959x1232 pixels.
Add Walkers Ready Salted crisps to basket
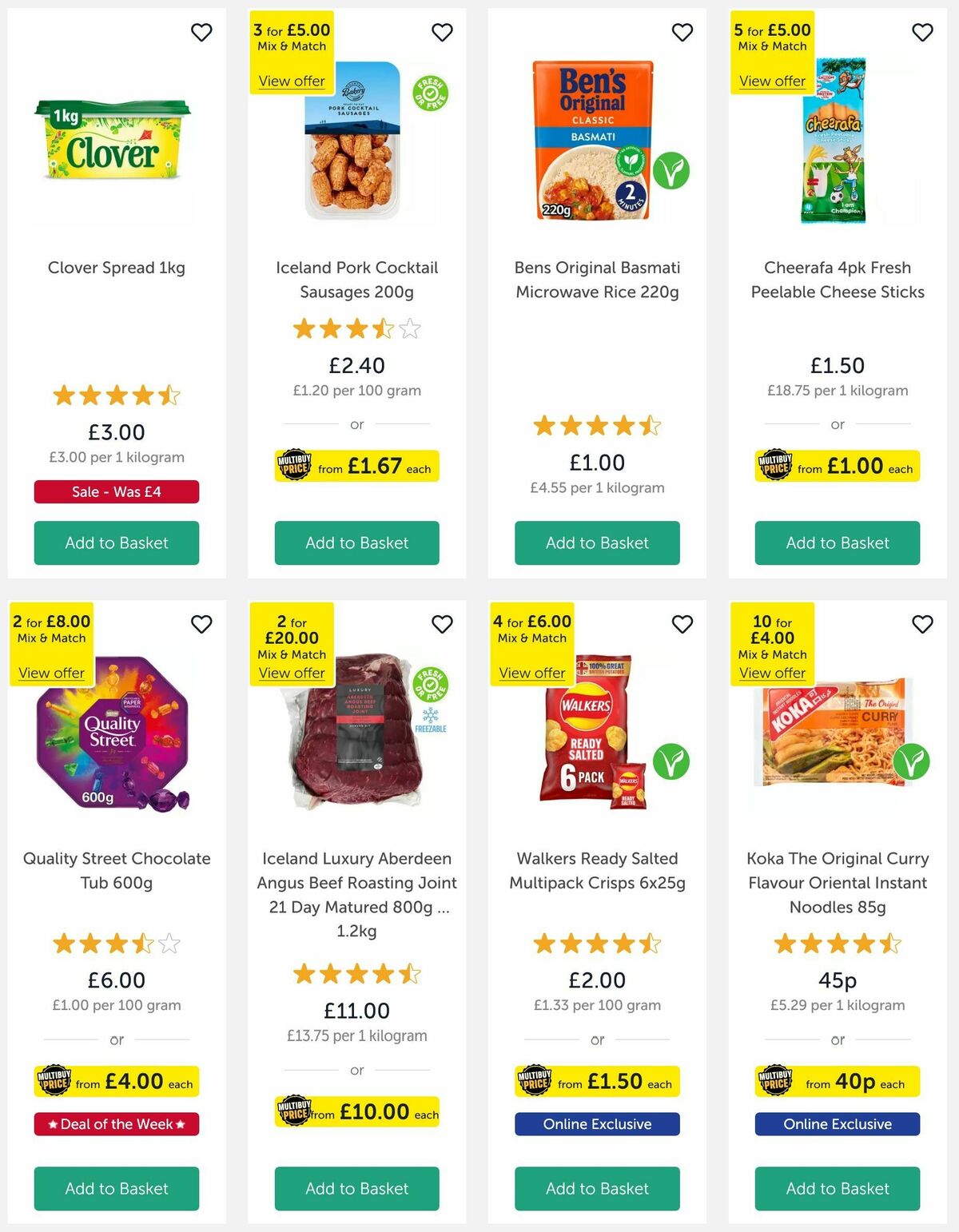tap(596, 1188)
